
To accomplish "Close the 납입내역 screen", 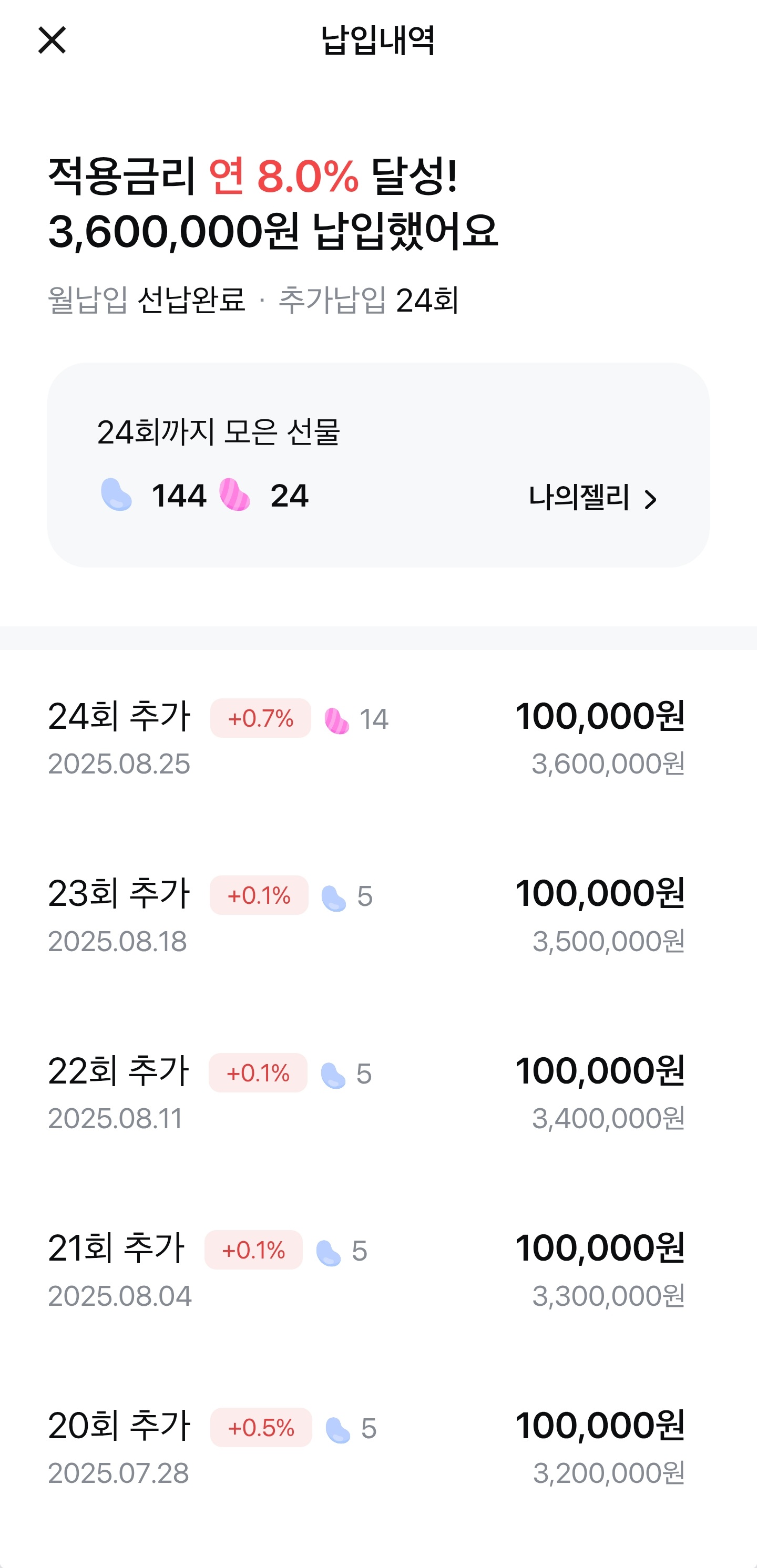I will pos(52,40).
